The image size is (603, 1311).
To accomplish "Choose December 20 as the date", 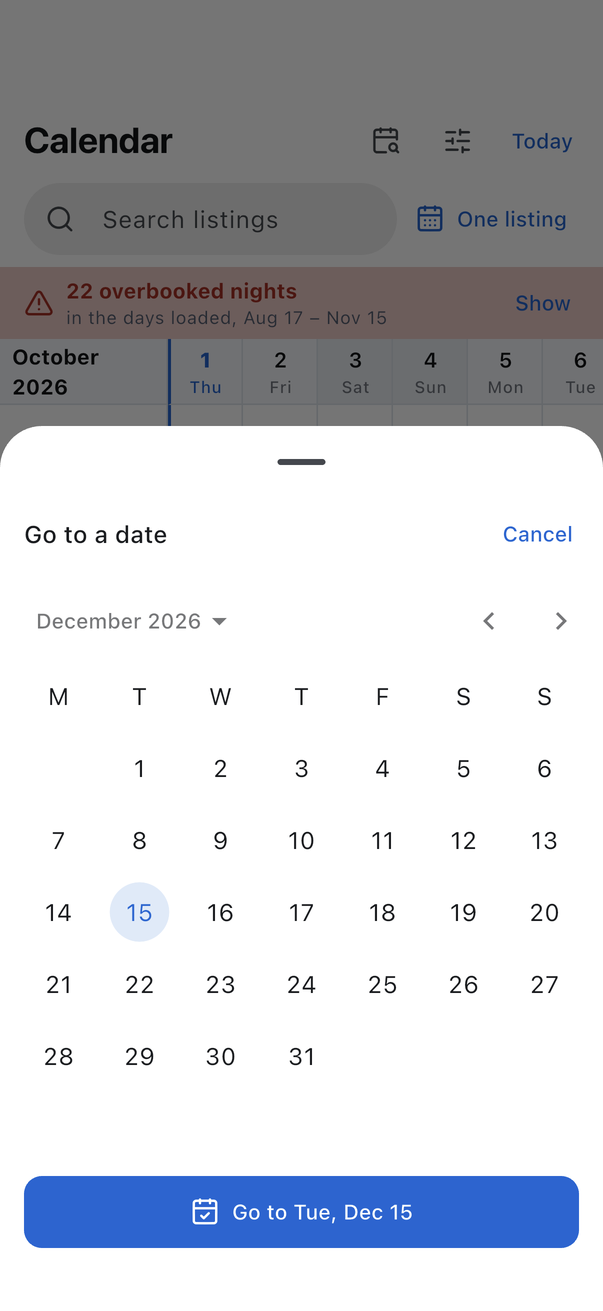I will [544, 913].
